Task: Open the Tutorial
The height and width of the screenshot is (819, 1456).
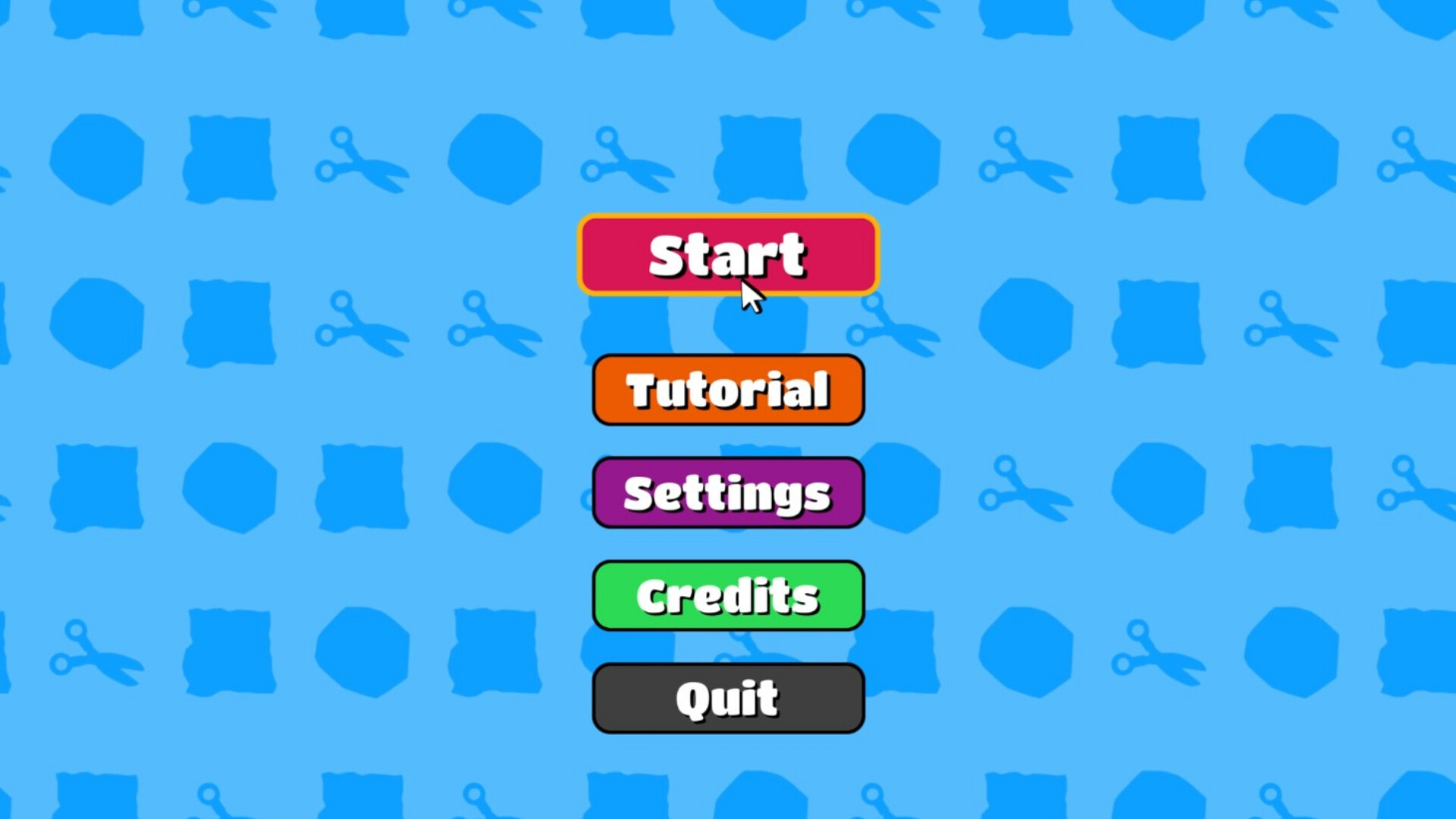Action: (x=728, y=390)
